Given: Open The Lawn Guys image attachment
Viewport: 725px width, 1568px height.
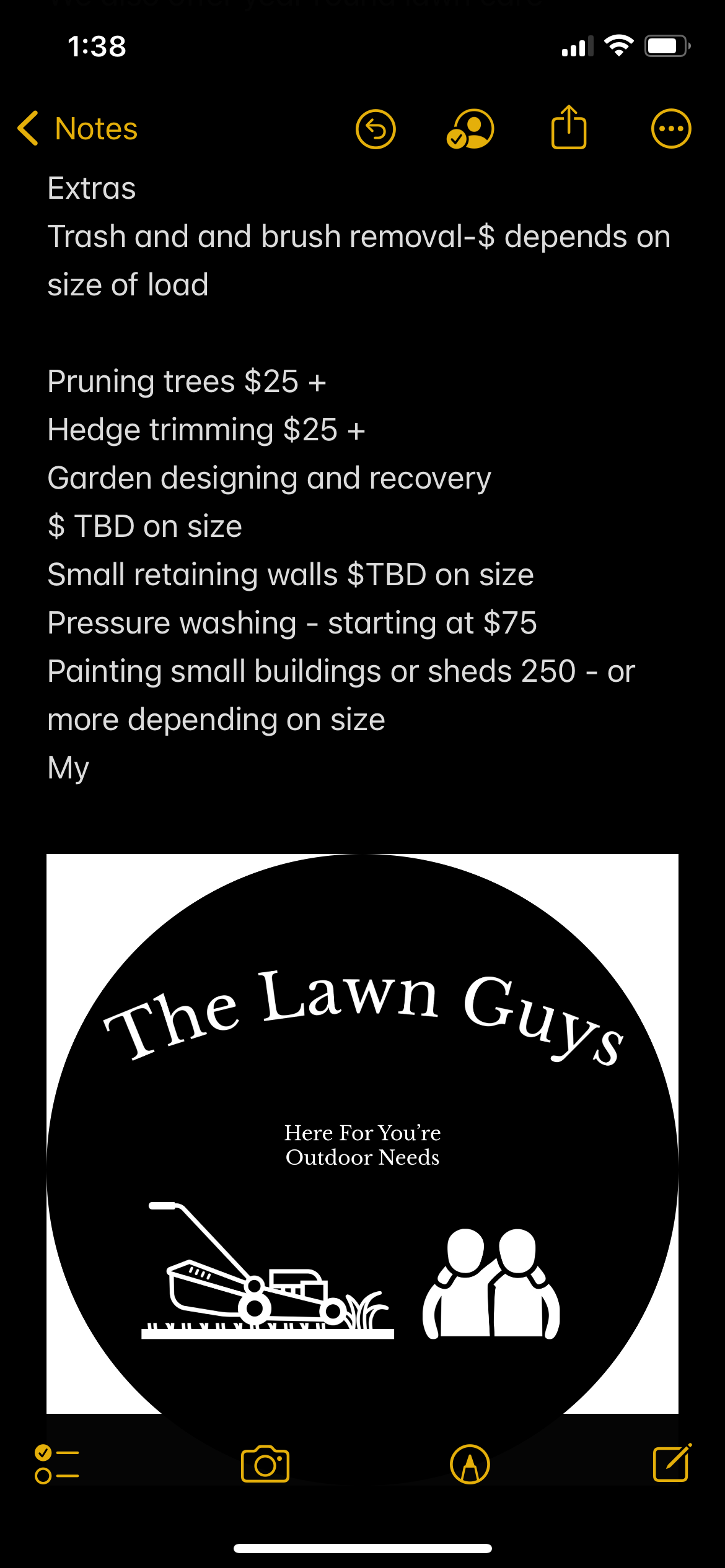Looking at the screenshot, I should tap(362, 1133).
